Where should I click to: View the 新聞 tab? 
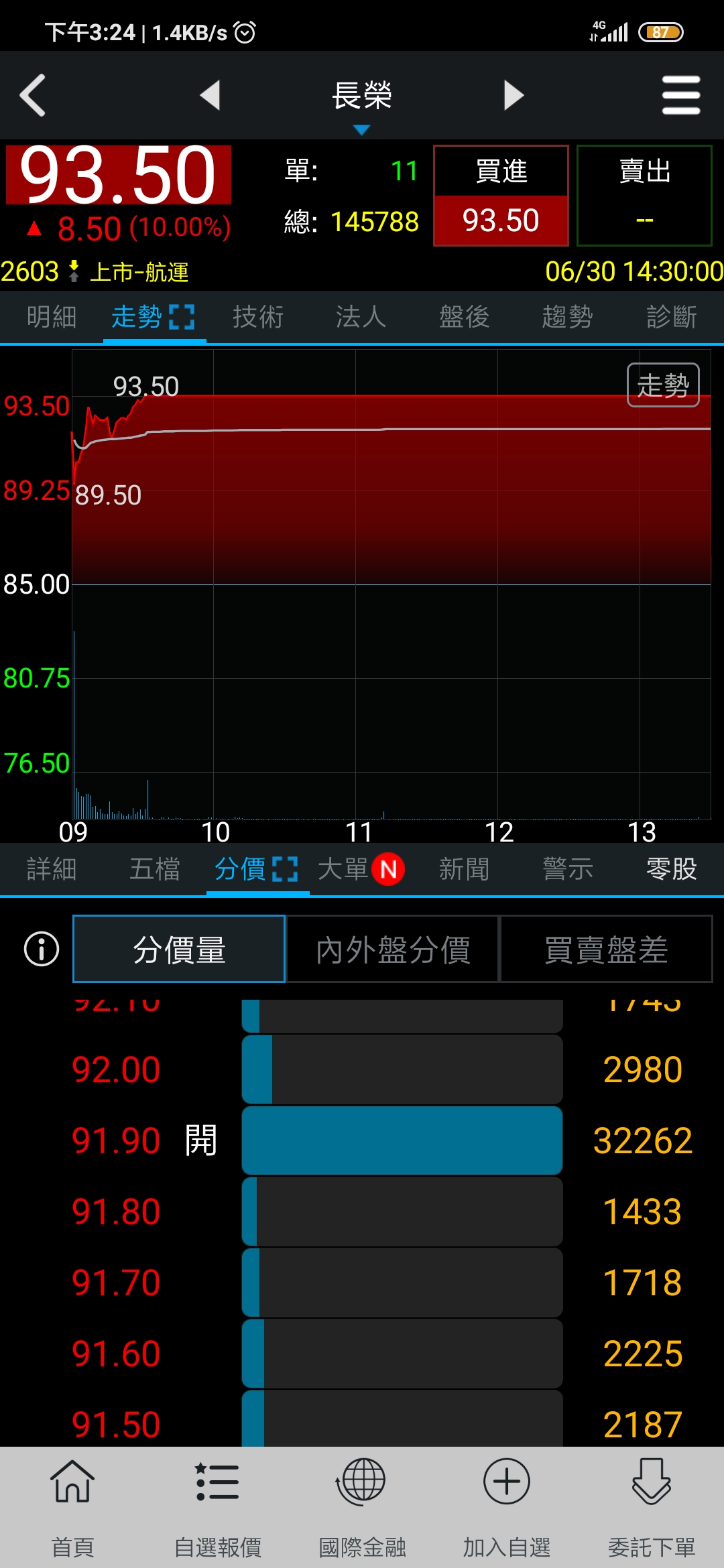pyautogui.click(x=465, y=869)
